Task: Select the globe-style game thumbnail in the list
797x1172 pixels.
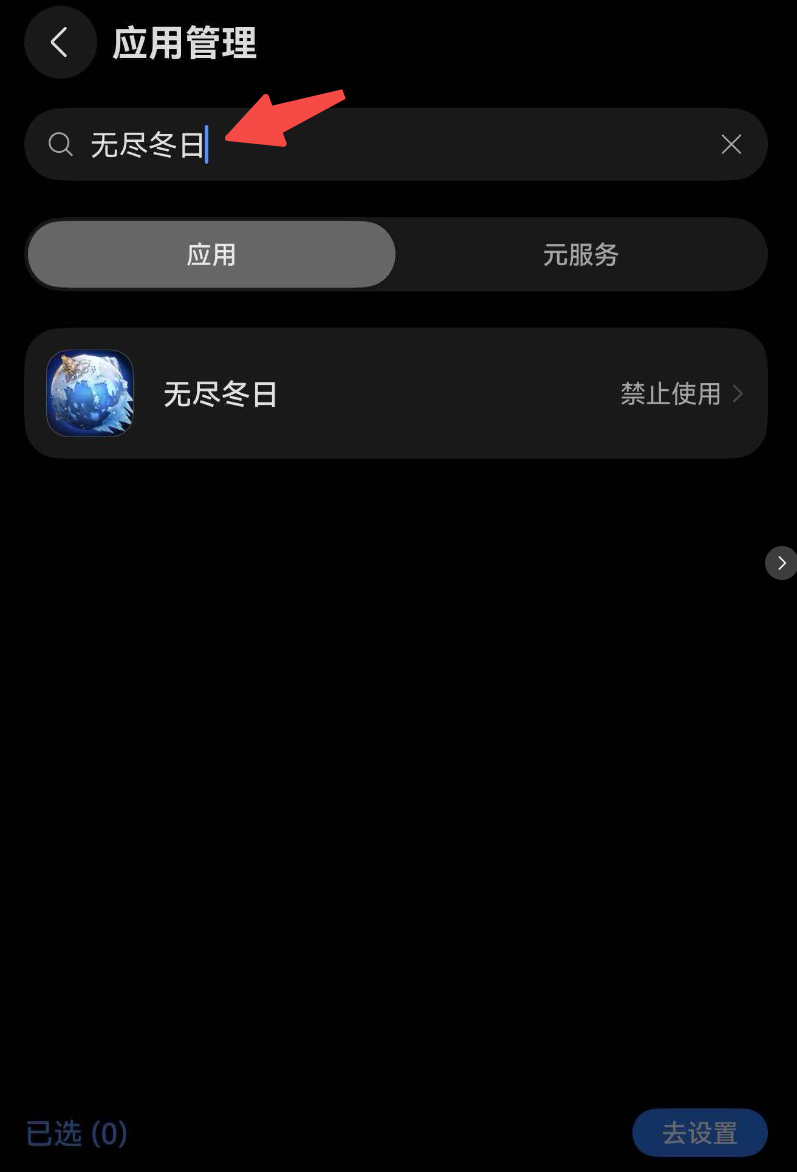Action: click(89, 393)
